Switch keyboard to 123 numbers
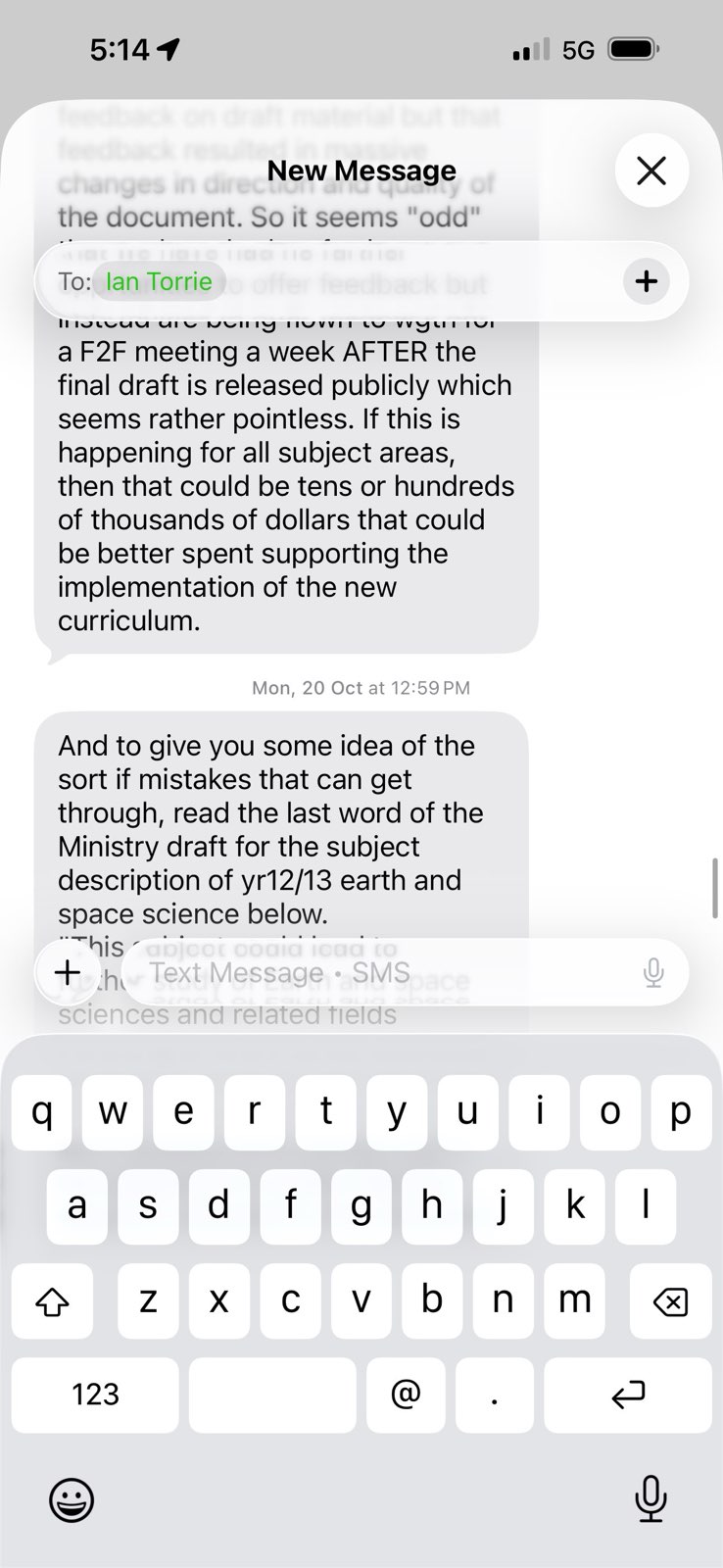723x1568 pixels. coord(95,1395)
